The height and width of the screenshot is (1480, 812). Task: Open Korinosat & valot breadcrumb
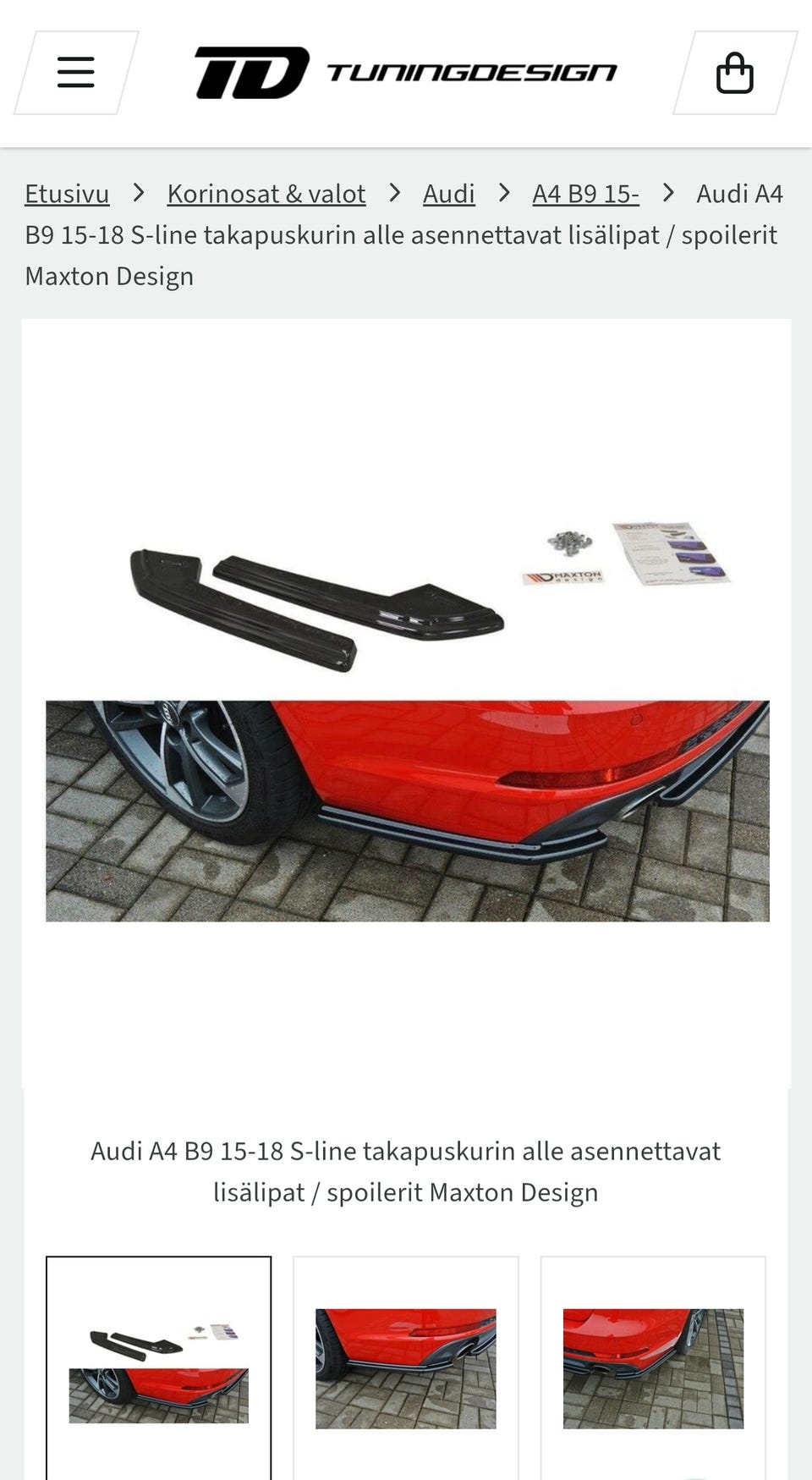(x=266, y=194)
